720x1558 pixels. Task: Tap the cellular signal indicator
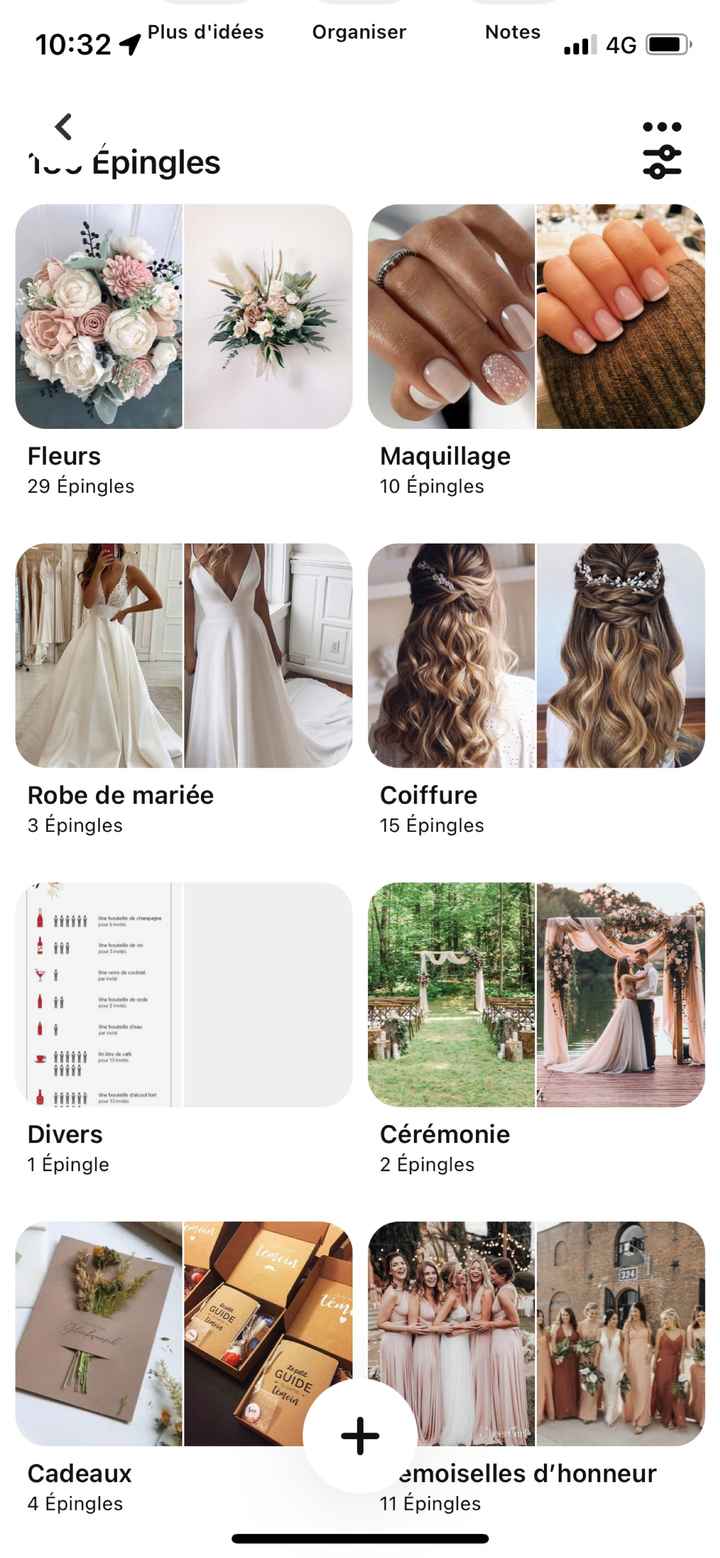pos(578,44)
